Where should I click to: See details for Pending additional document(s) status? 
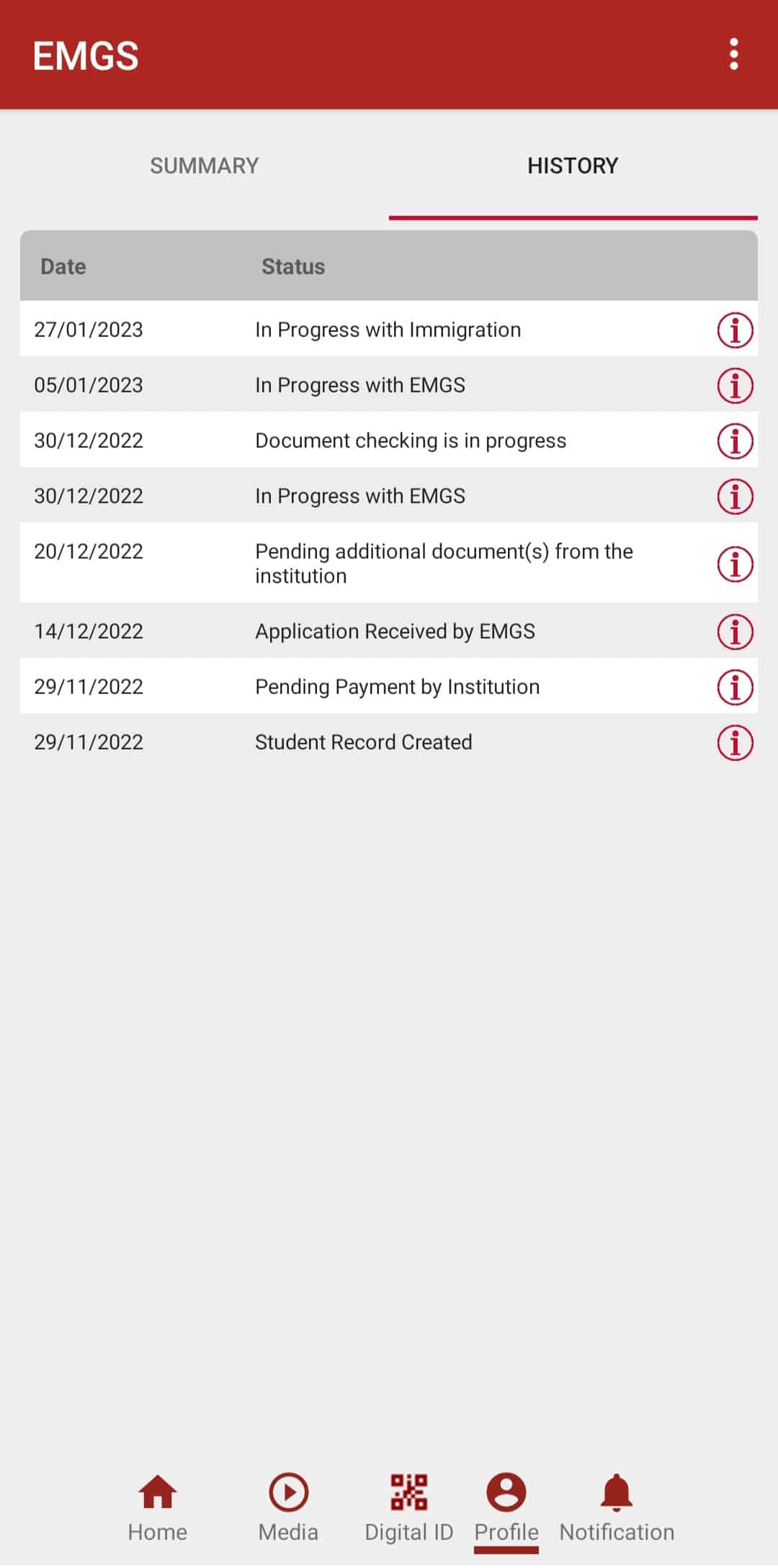pos(735,564)
